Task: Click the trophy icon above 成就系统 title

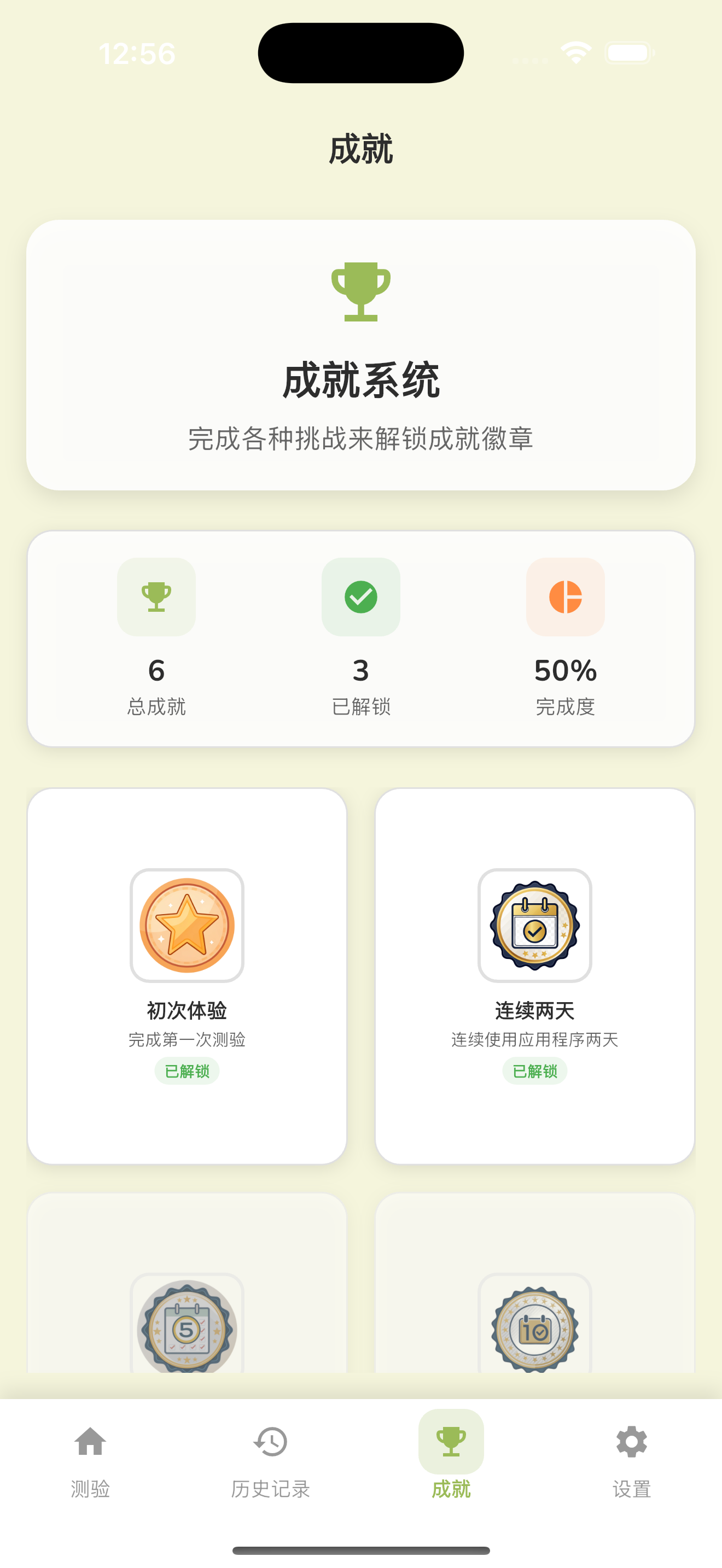Action: [x=360, y=294]
